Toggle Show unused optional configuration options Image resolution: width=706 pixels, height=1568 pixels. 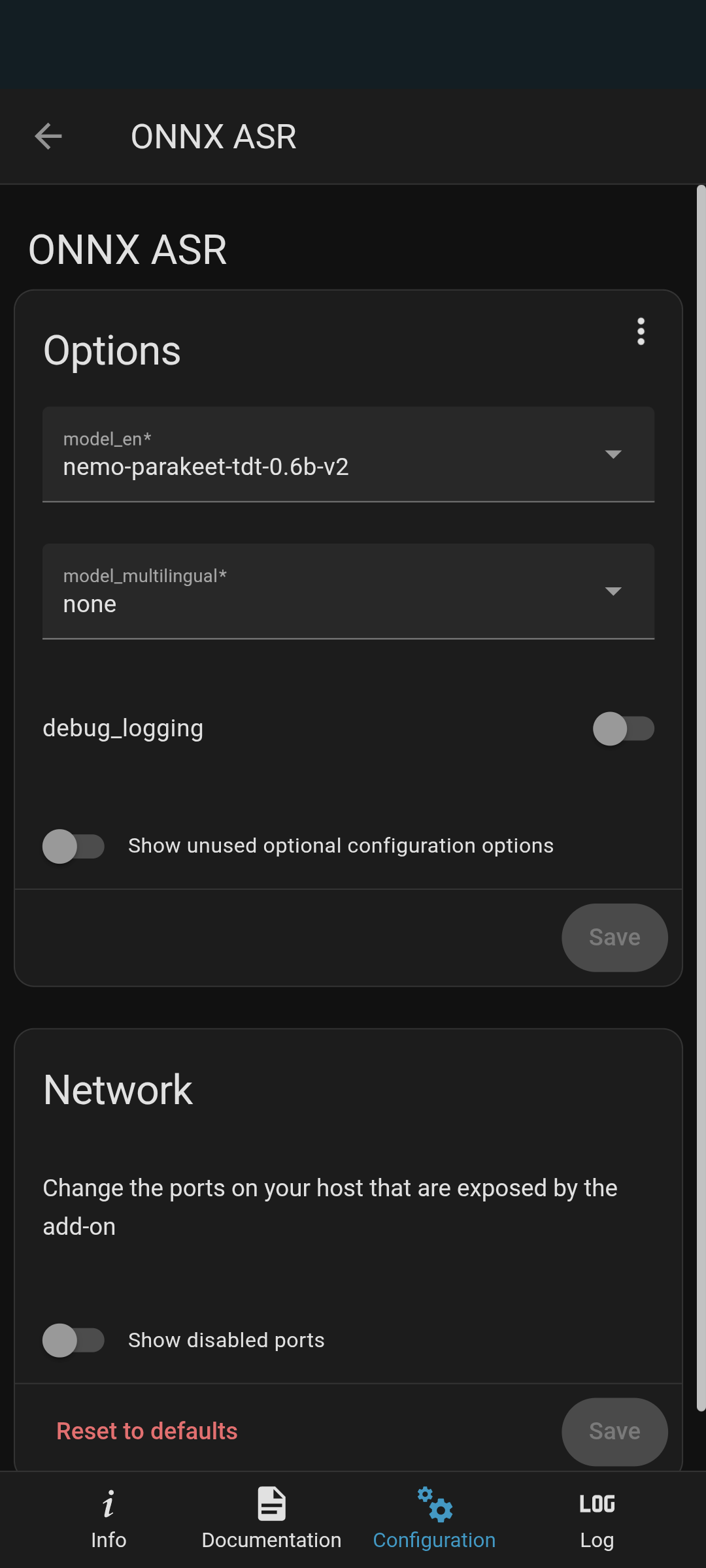tap(73, 846)
